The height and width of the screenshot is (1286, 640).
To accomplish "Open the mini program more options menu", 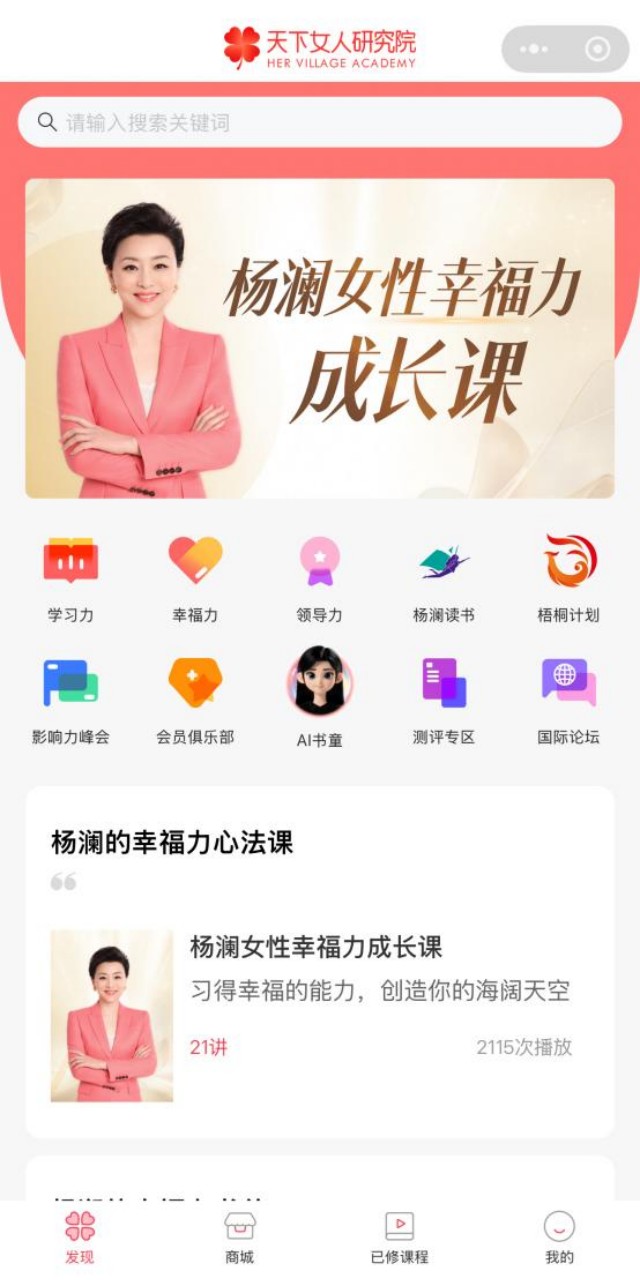I will pos(534,49).
